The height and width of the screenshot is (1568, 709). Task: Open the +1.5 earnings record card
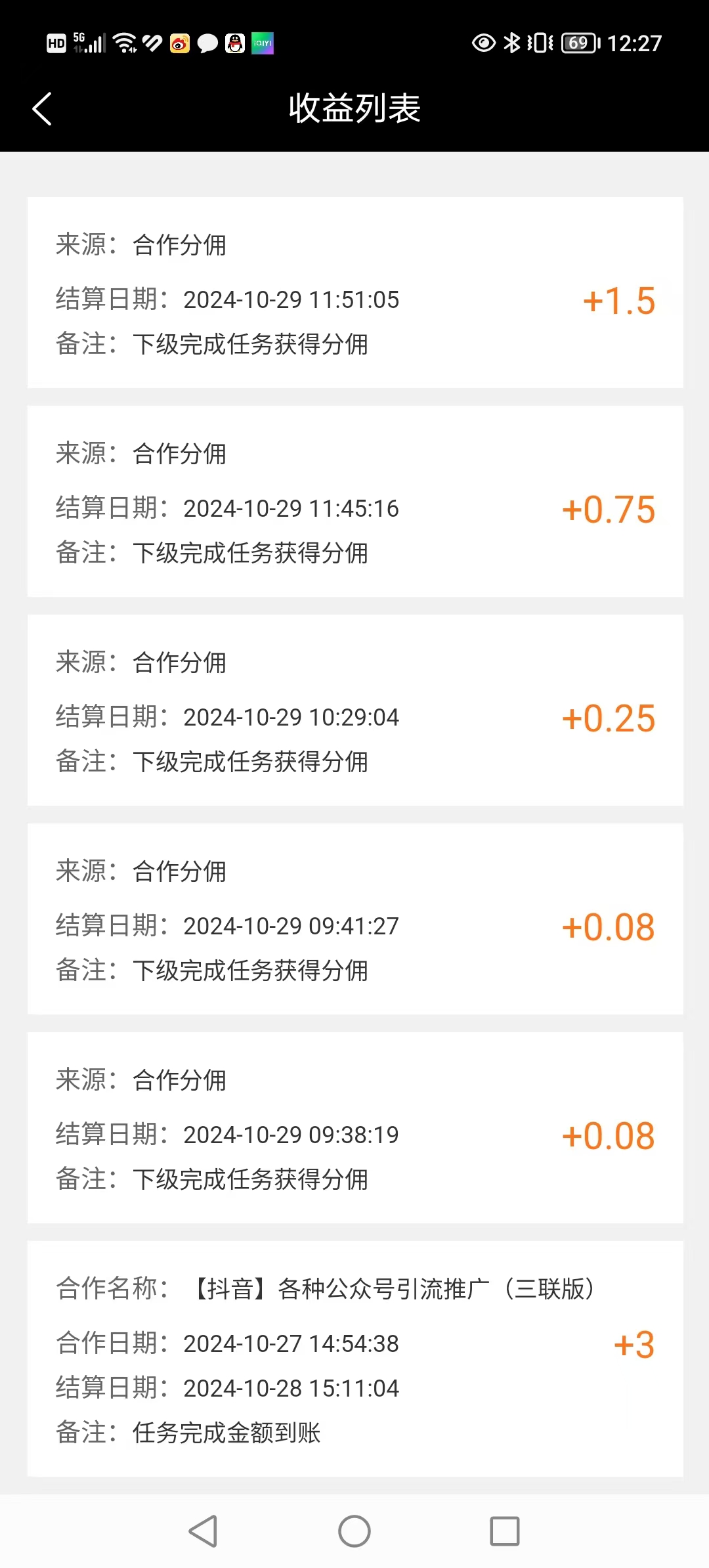(355, 292)
